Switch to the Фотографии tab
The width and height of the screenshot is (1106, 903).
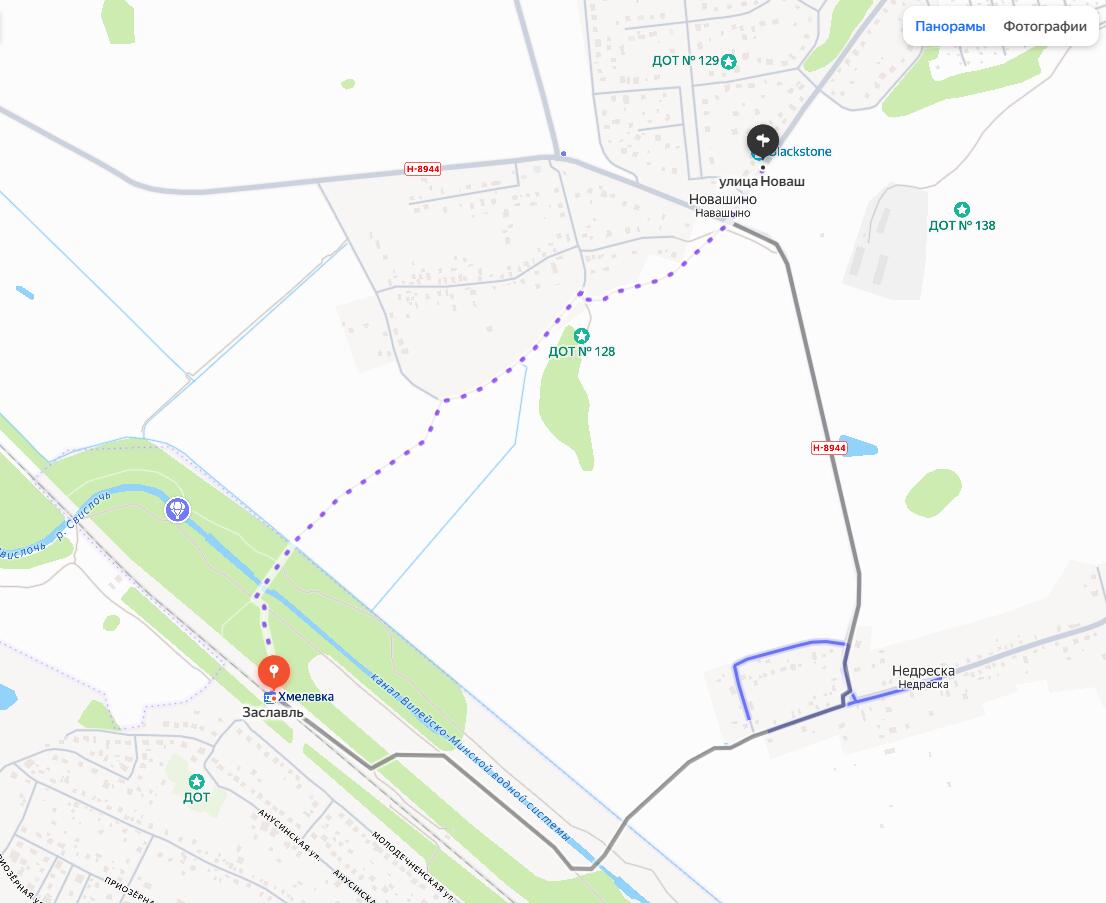(x=1045, y=26)
